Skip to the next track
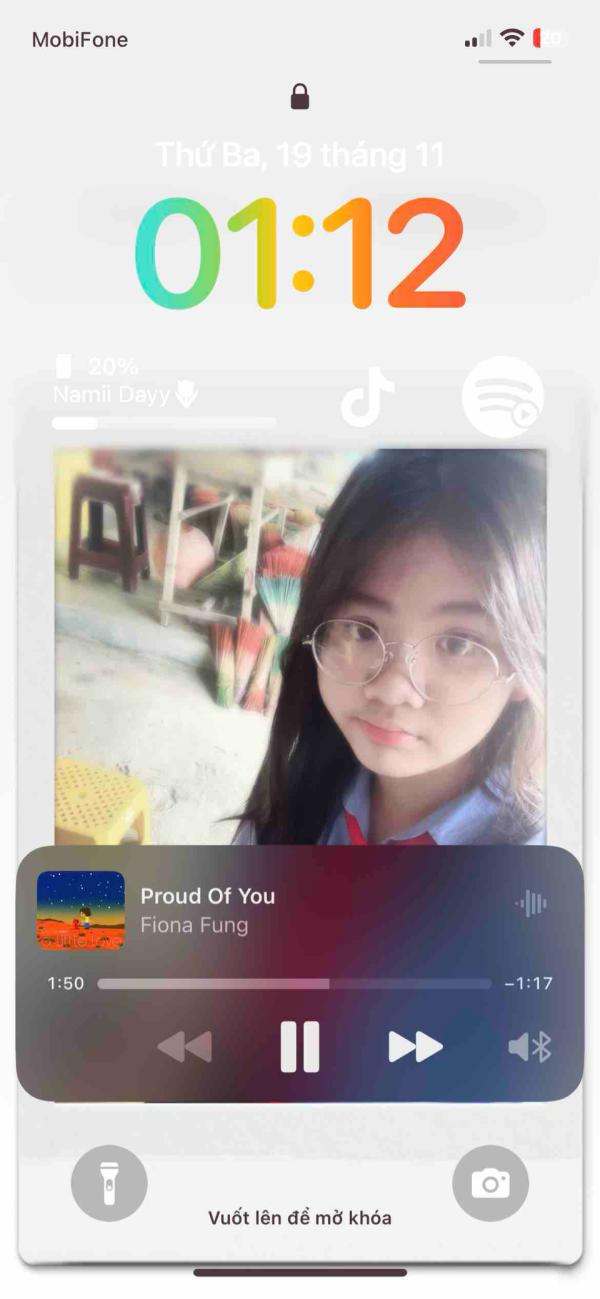This screenshot has width=600, height=1299. pos(415,1047)
